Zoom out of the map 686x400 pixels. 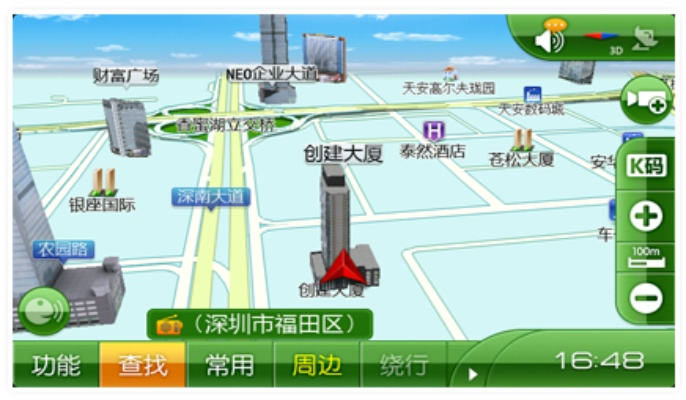646,297
